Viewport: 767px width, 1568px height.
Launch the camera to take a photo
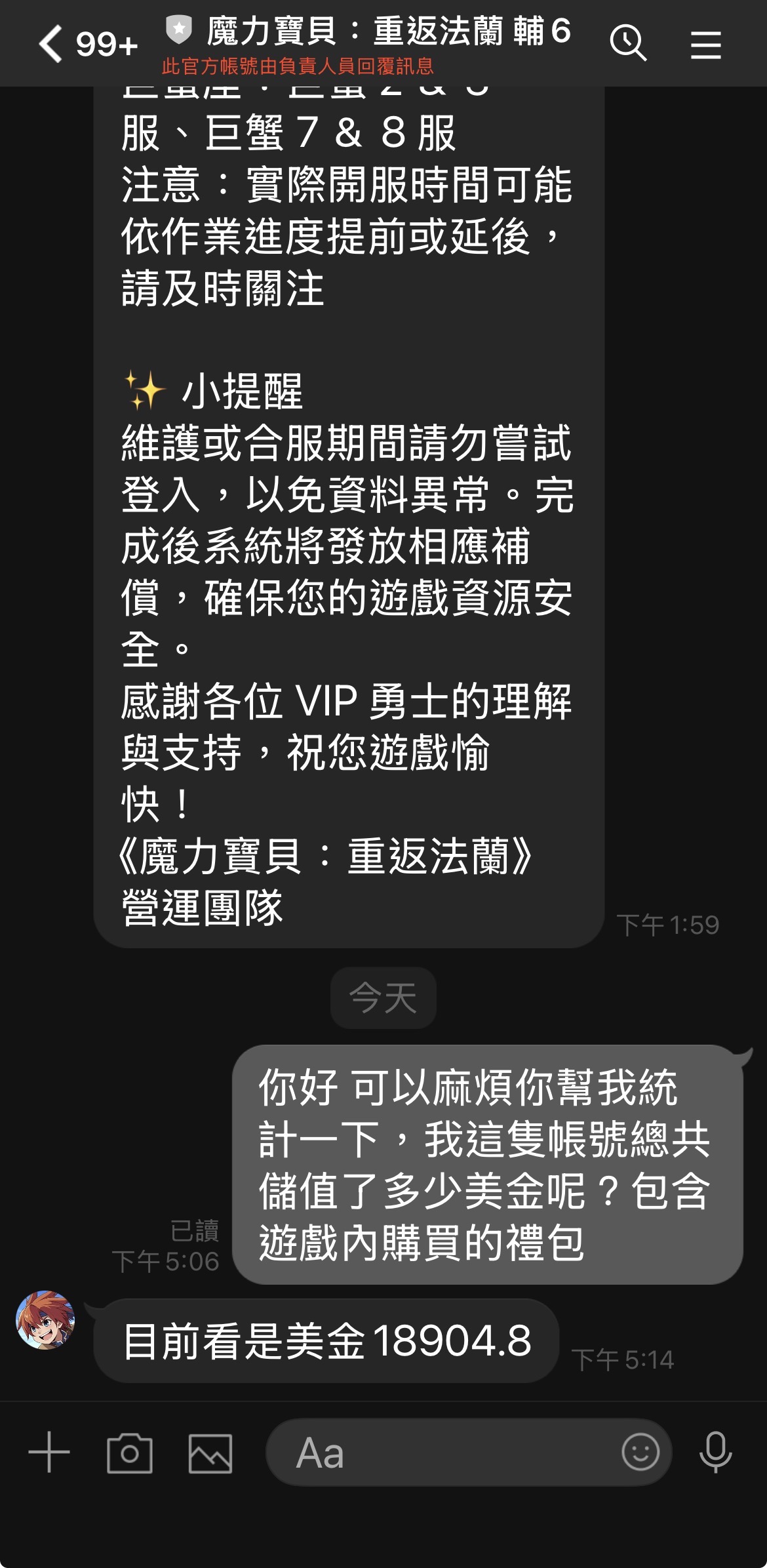[130, 1452]
